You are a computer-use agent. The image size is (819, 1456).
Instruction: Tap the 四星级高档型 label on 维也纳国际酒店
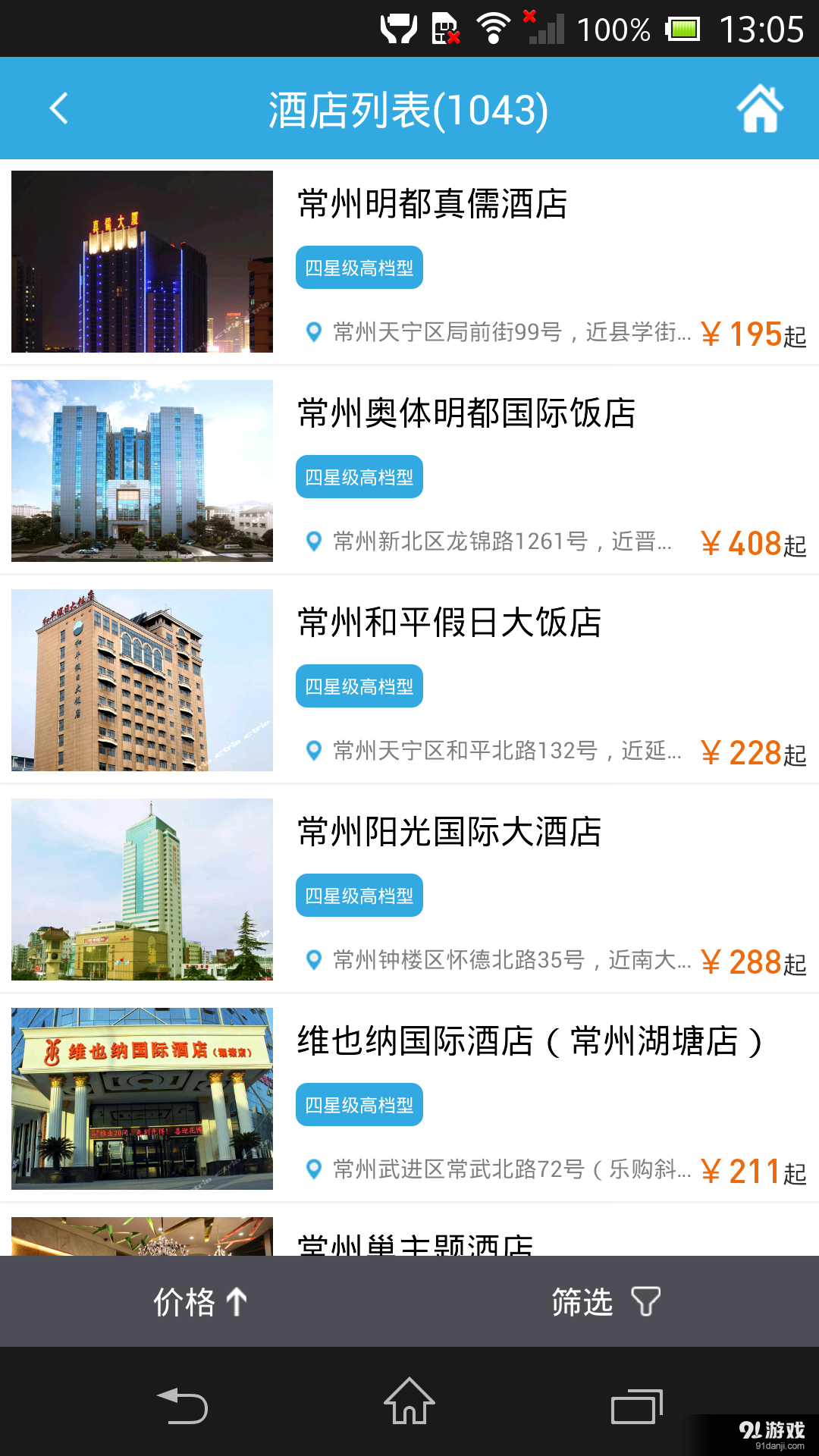point(359,1104)
